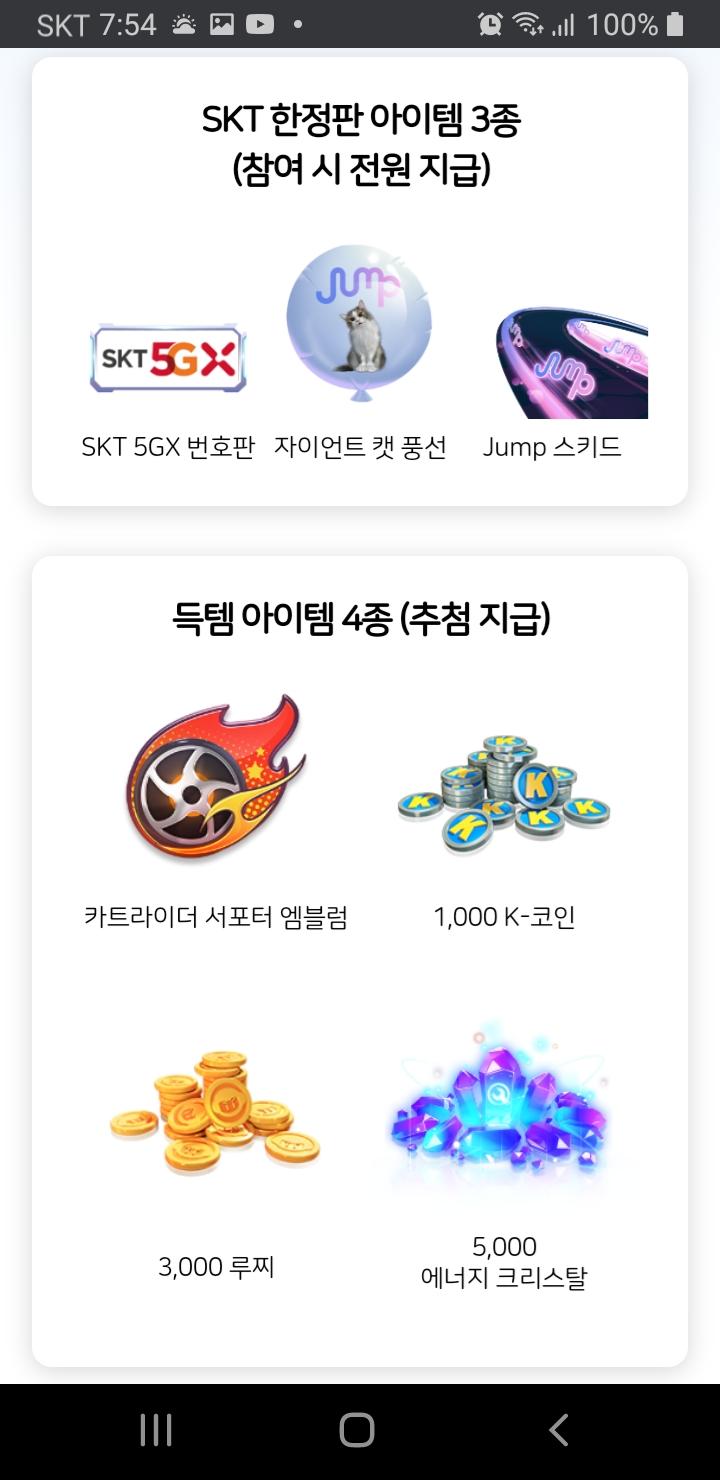Tap the recent apps navigation button
The height and width of the screenshot is (1480, 720).
click(155, 1430)
